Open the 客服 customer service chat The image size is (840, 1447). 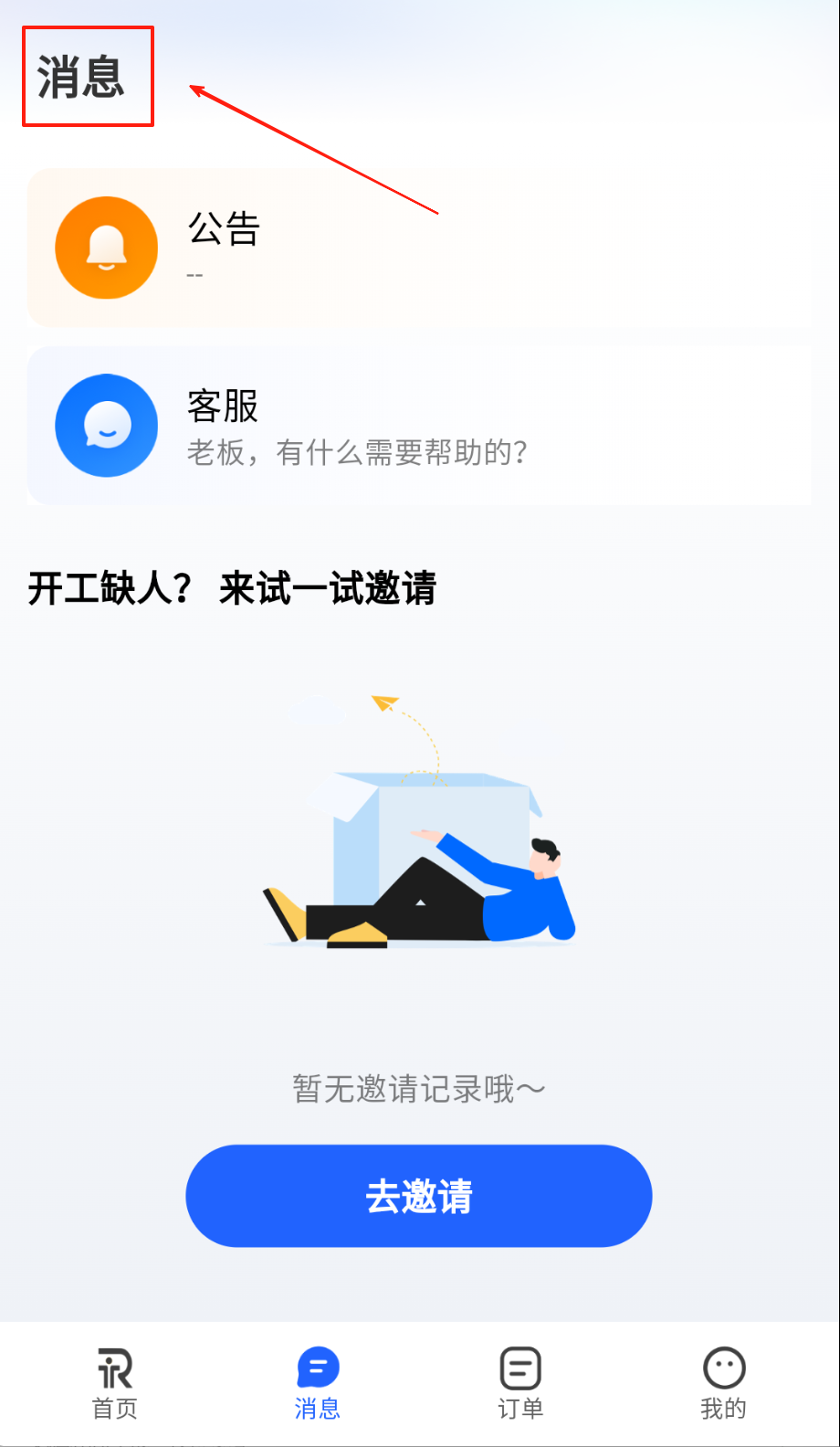pyautogui.click(x=418, y=426)
